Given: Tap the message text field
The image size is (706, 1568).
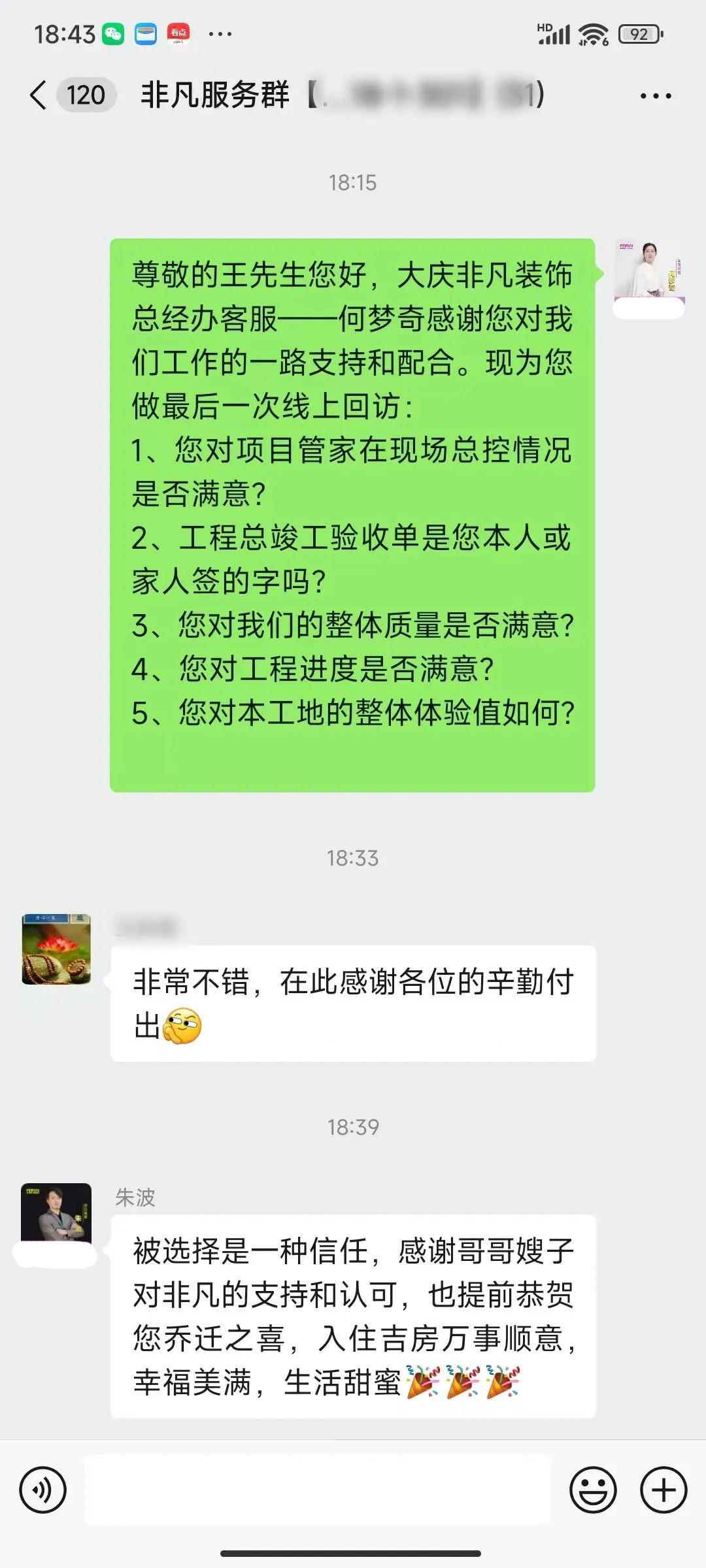Looking at the screenshot, I should click(318, 1490).
